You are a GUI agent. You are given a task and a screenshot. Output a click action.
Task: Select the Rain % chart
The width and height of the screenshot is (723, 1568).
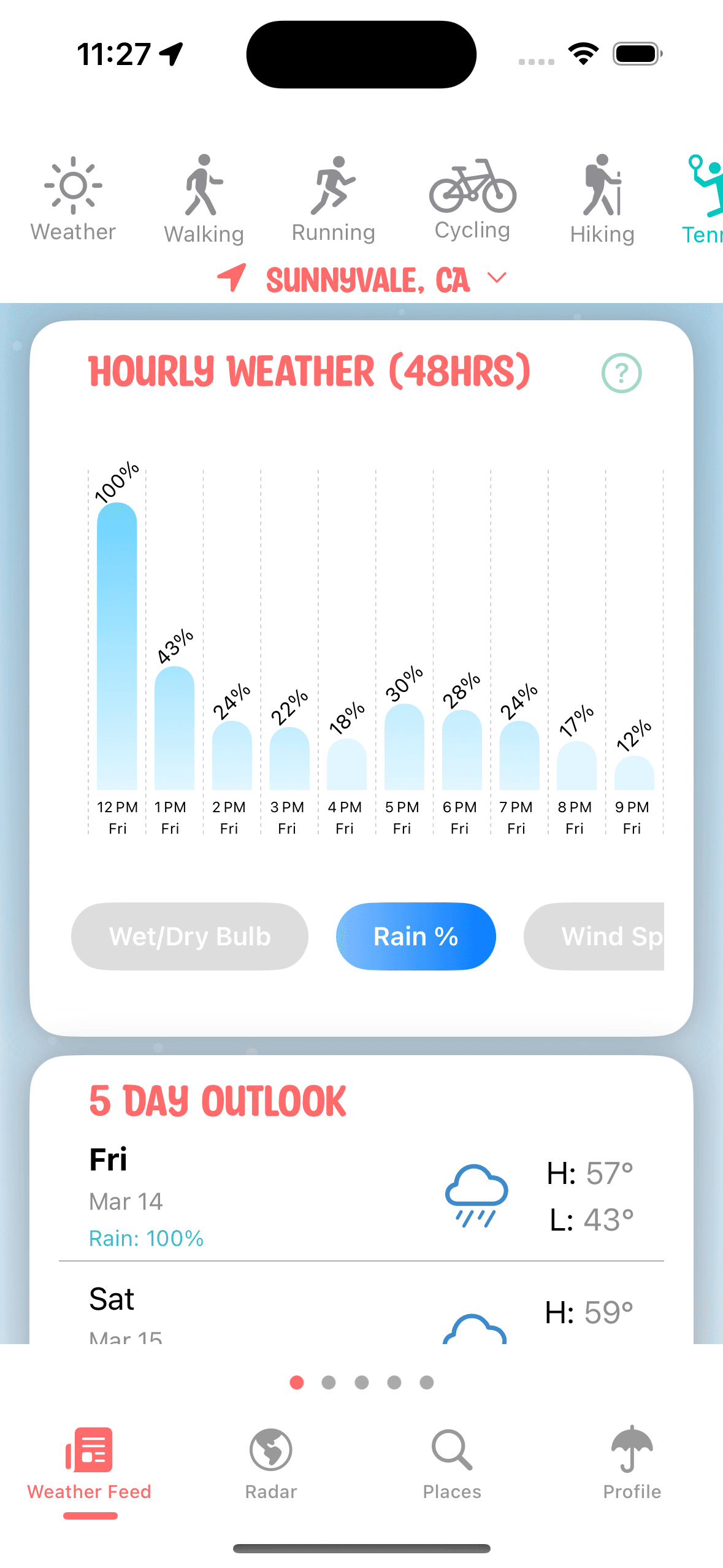[416, 936]
